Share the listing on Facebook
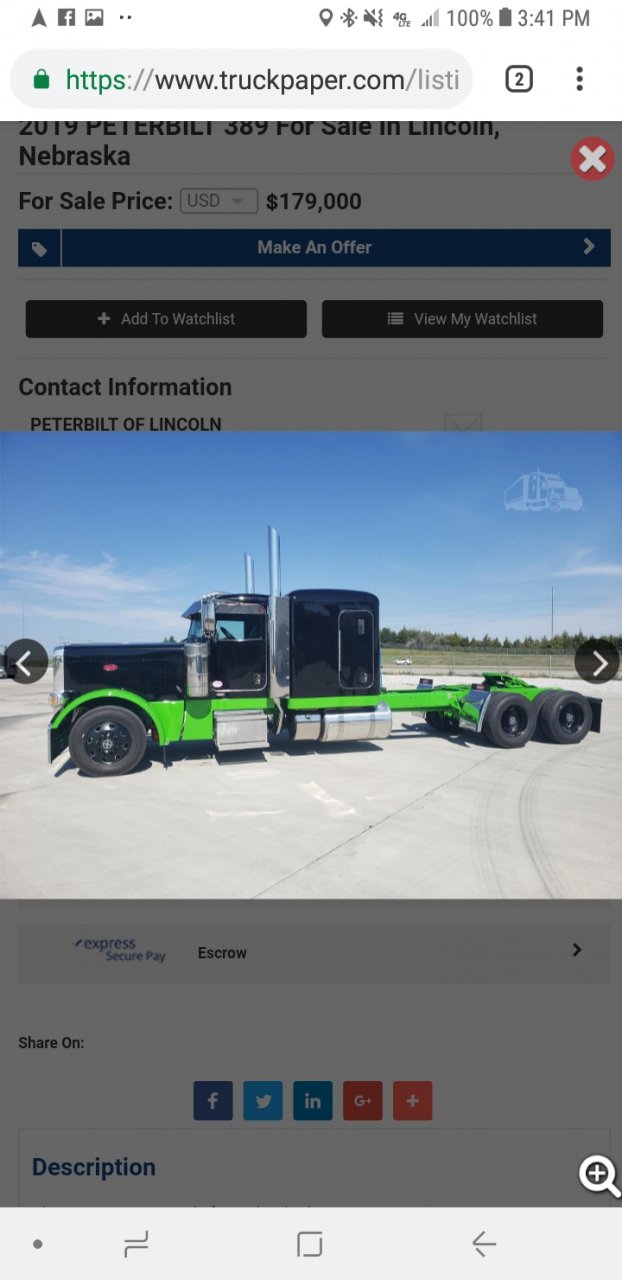 [213, 1101]
